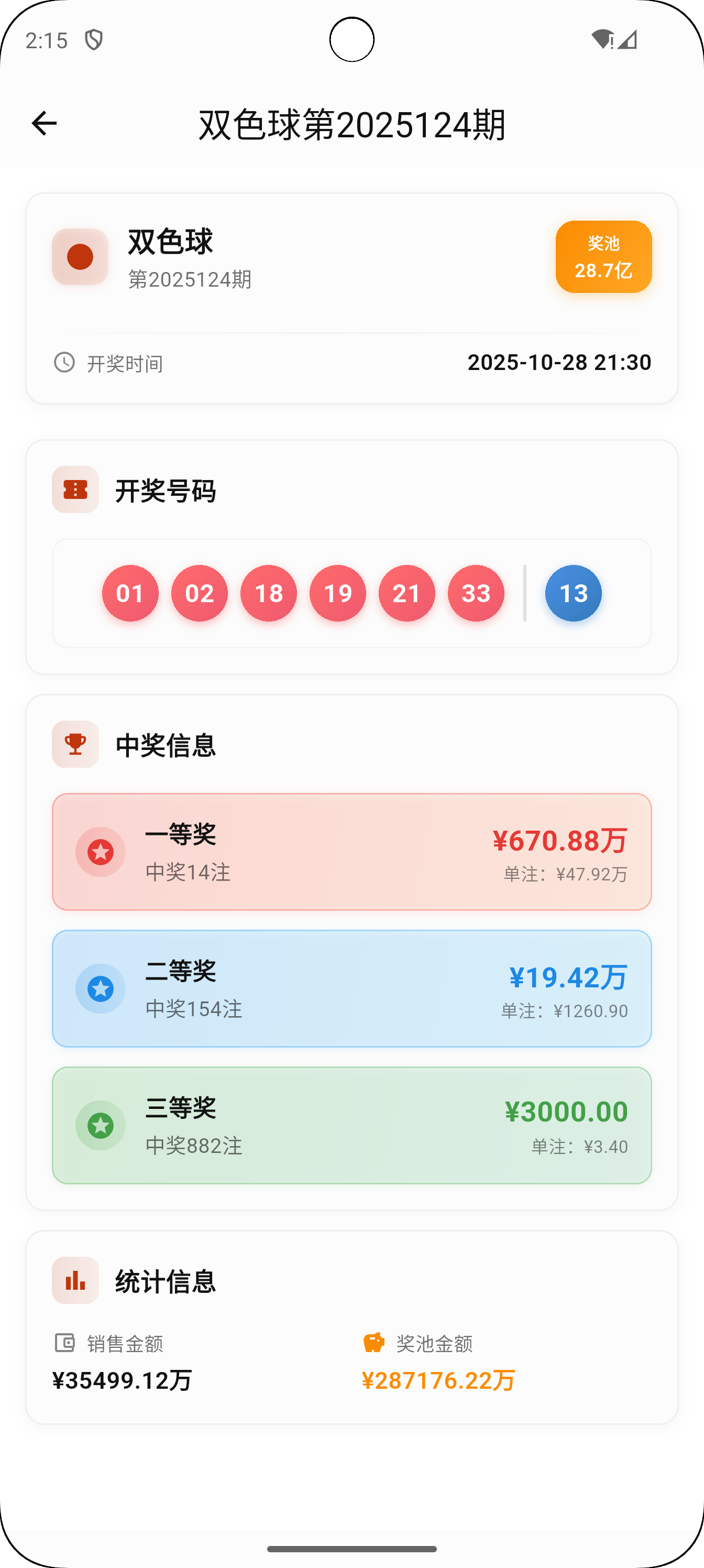Tap the orange 奖池 28.7亿 badge

pos(603,256)
